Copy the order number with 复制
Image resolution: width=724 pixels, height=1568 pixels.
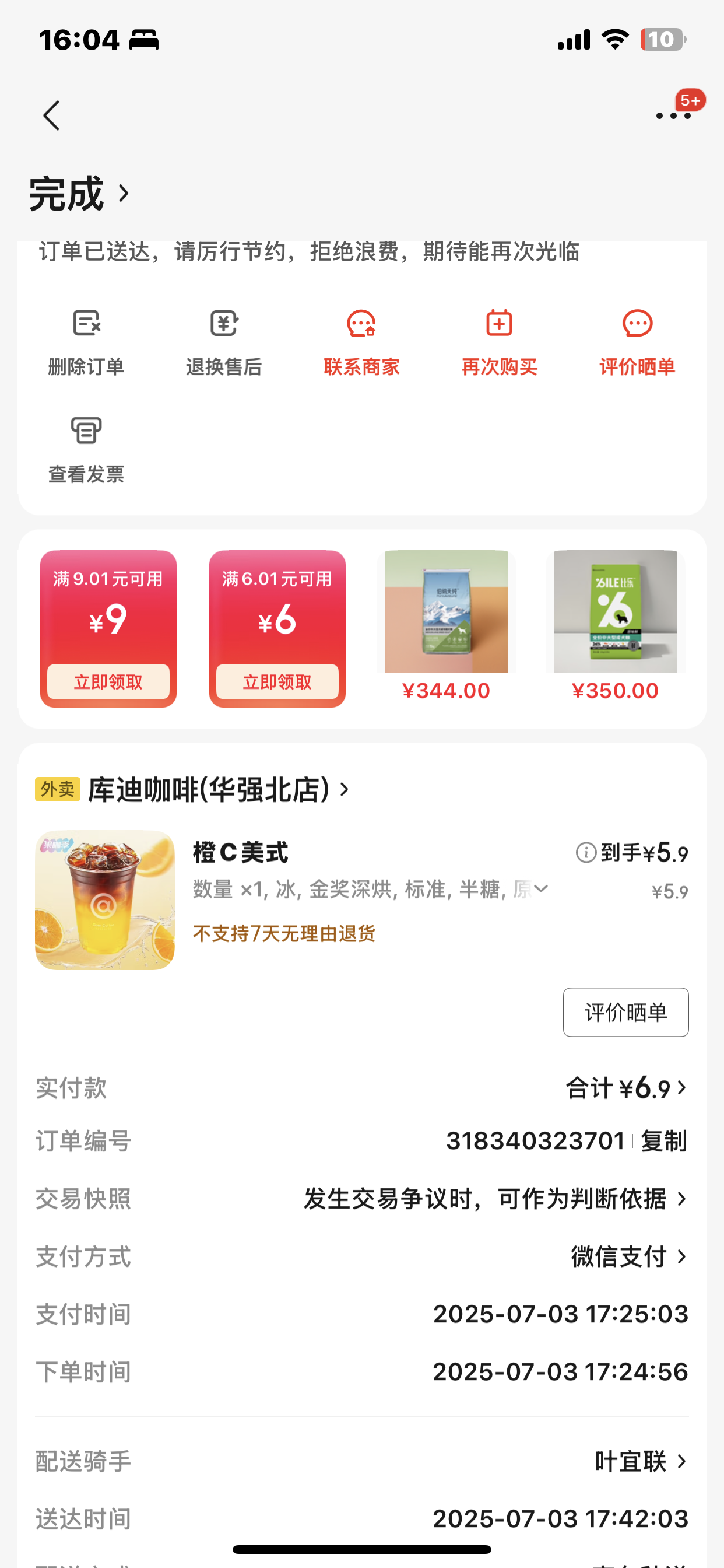pyautogui.click(x=664, y=1140)
